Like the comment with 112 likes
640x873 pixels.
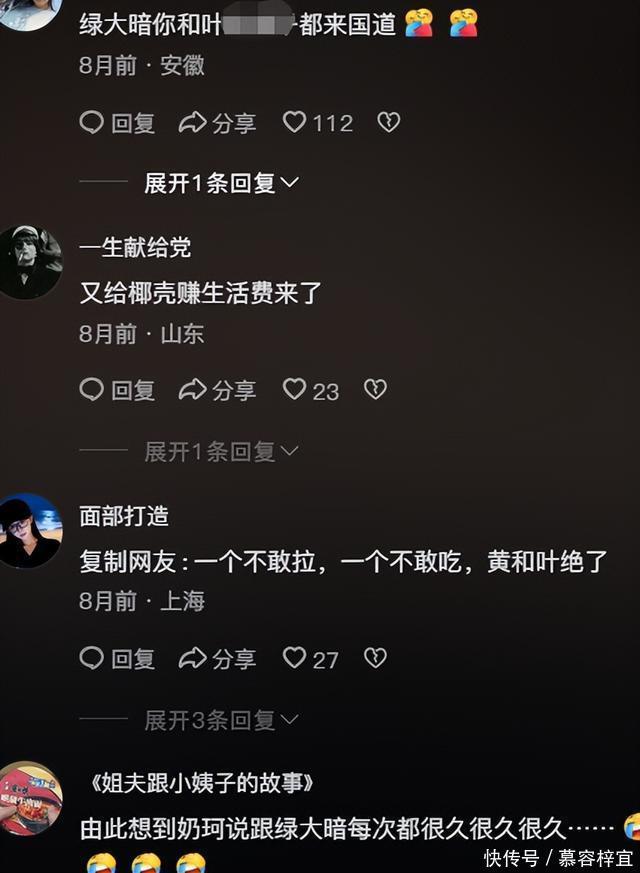coord(317,122)
